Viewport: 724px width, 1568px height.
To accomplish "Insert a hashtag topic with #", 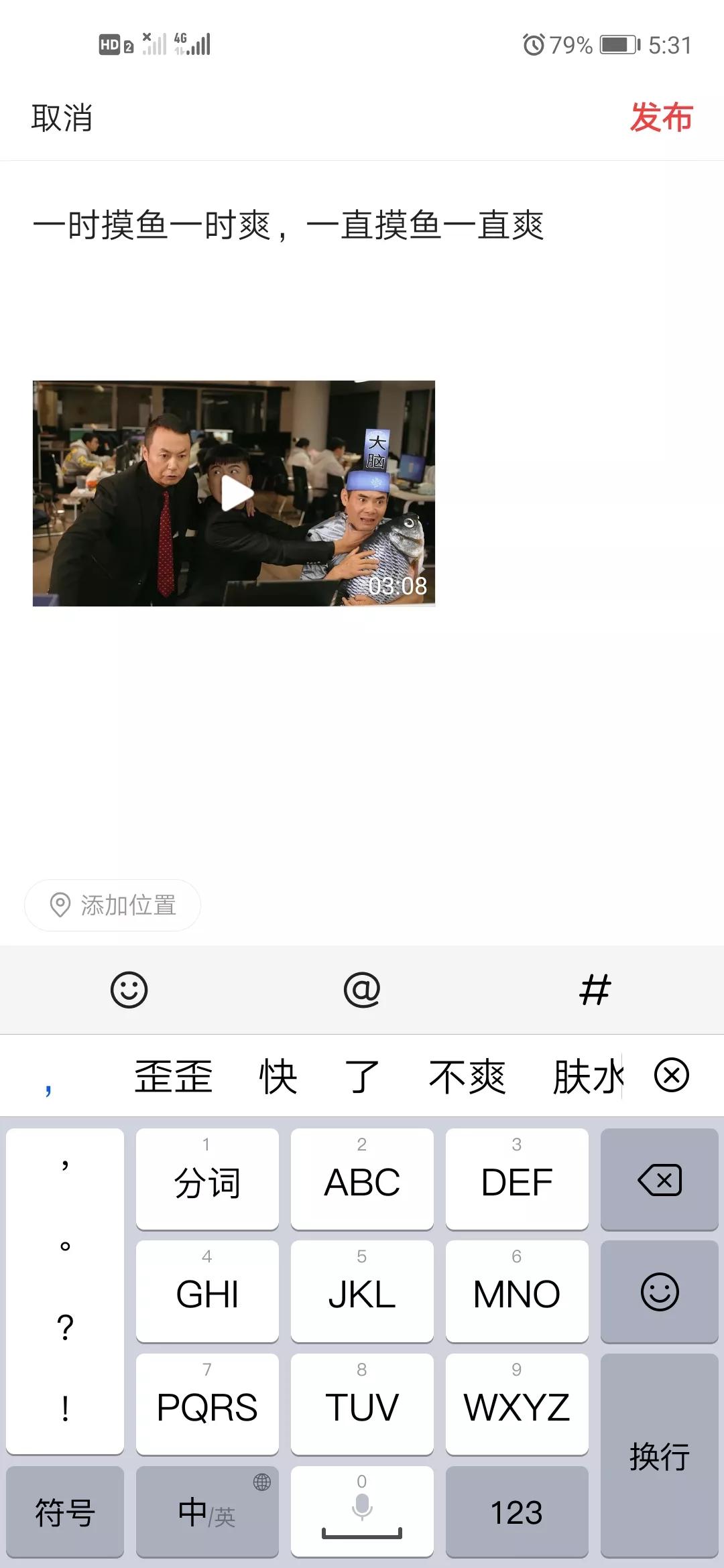I will click(x=595, y=990).
